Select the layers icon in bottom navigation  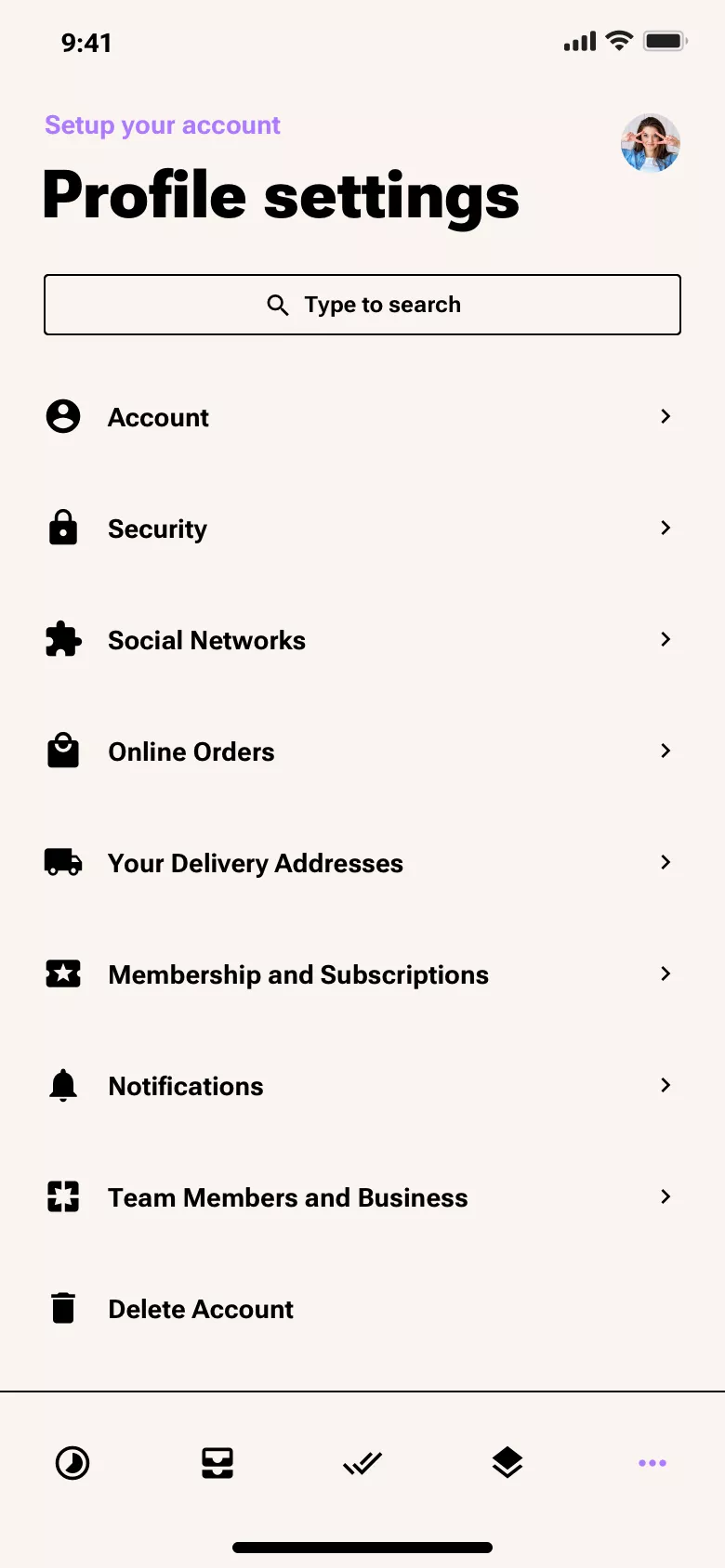[x=507, y=1462]
